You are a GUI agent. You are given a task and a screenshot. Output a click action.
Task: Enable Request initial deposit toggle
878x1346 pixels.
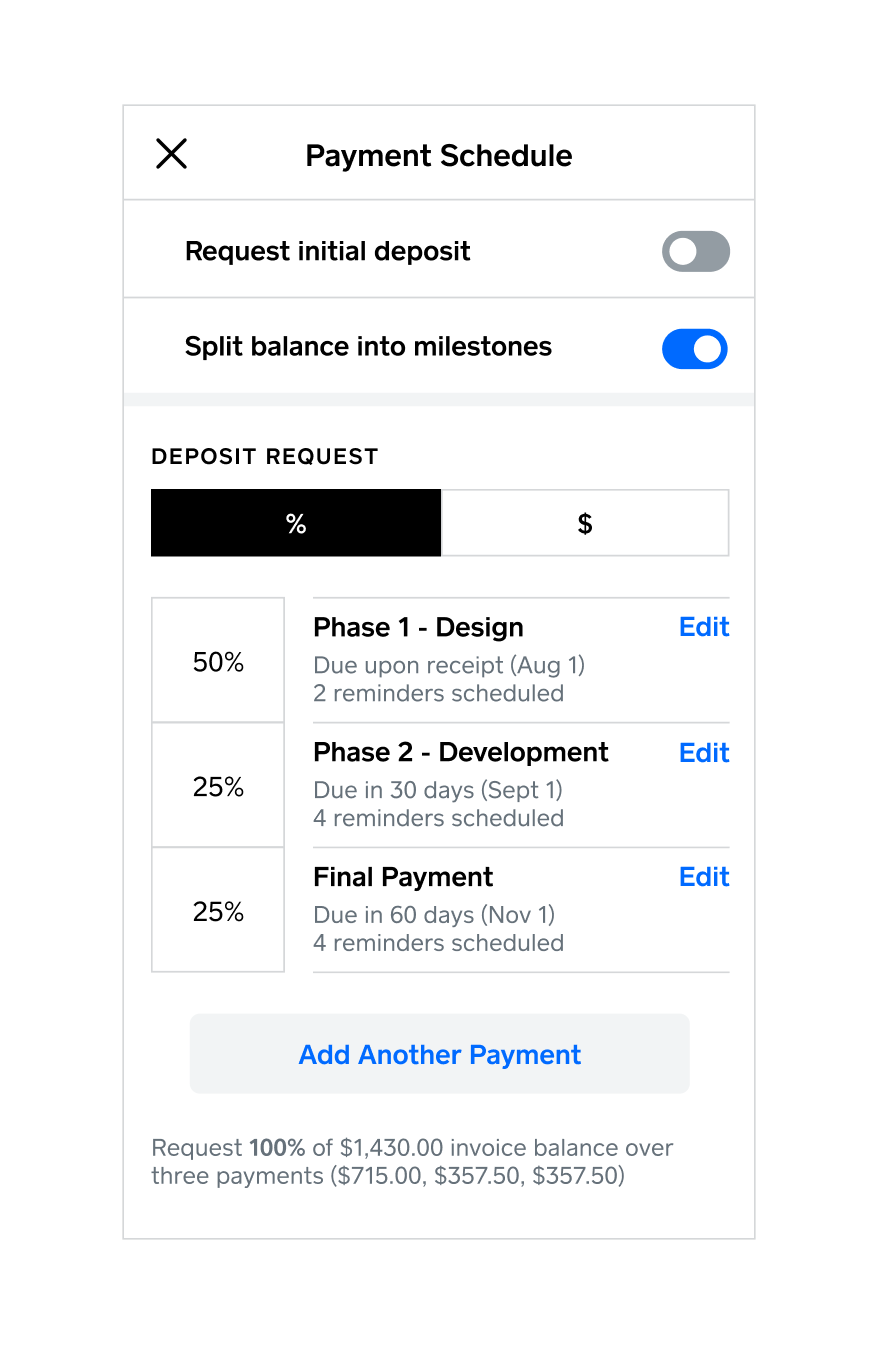[695, 251]
